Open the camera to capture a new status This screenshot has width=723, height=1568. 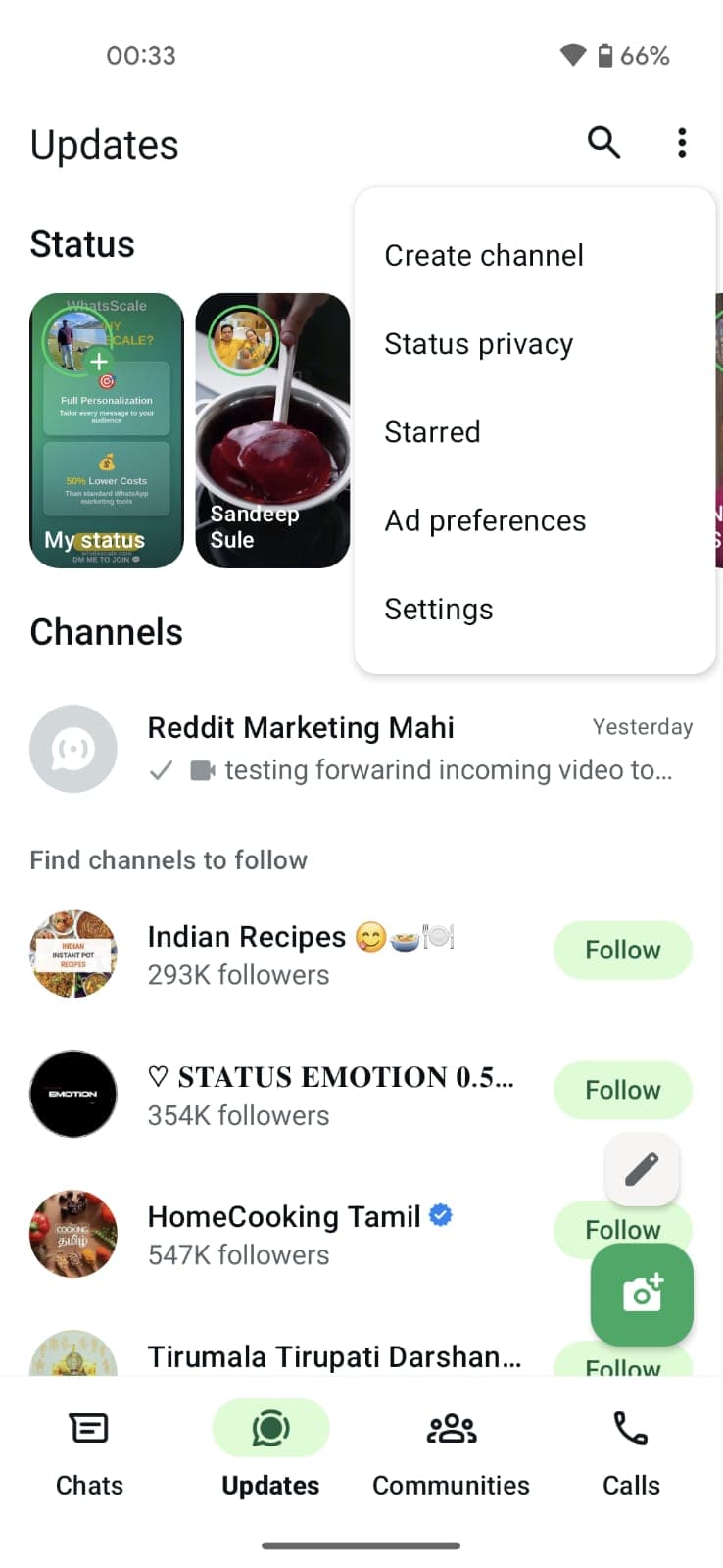pos(642,1295)
